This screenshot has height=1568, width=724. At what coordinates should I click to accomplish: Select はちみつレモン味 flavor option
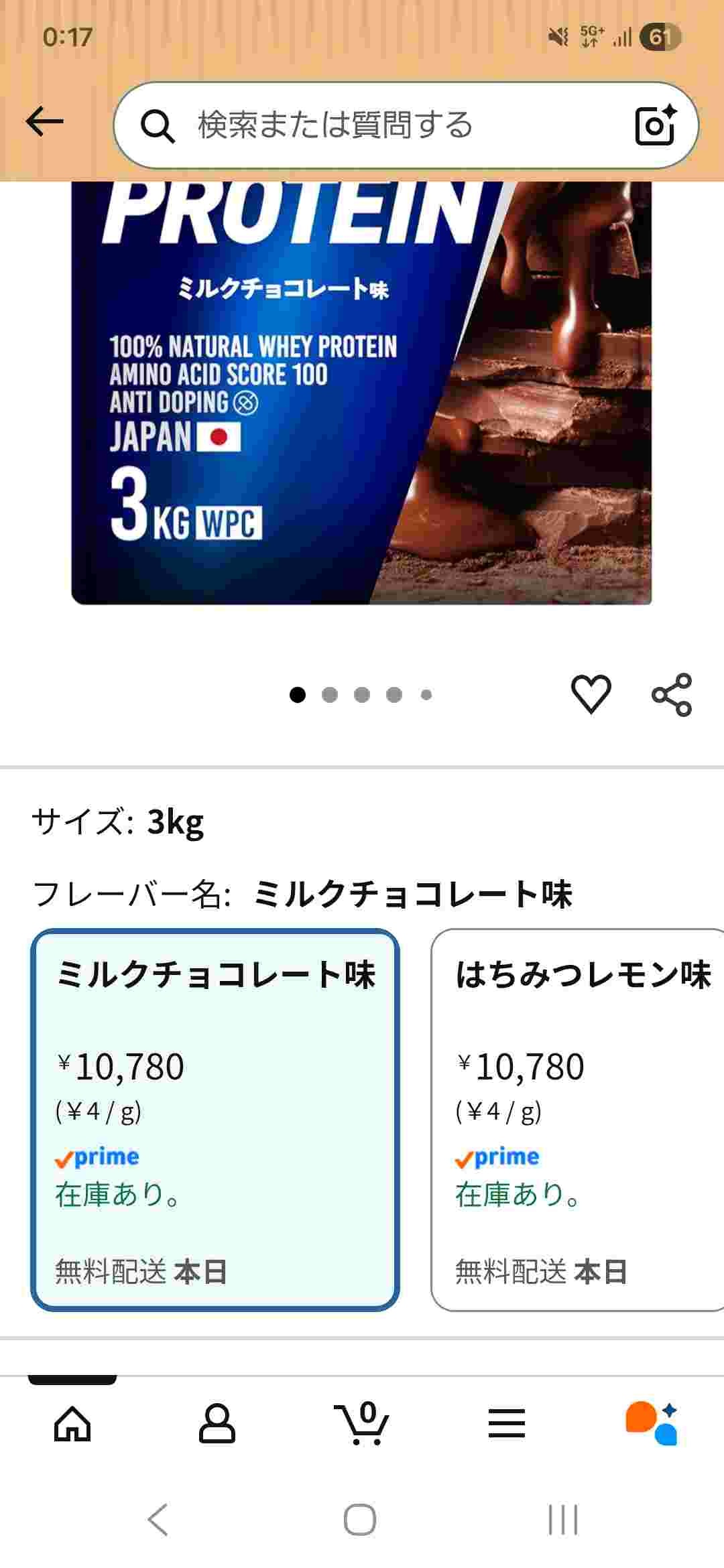[577, 1119]
